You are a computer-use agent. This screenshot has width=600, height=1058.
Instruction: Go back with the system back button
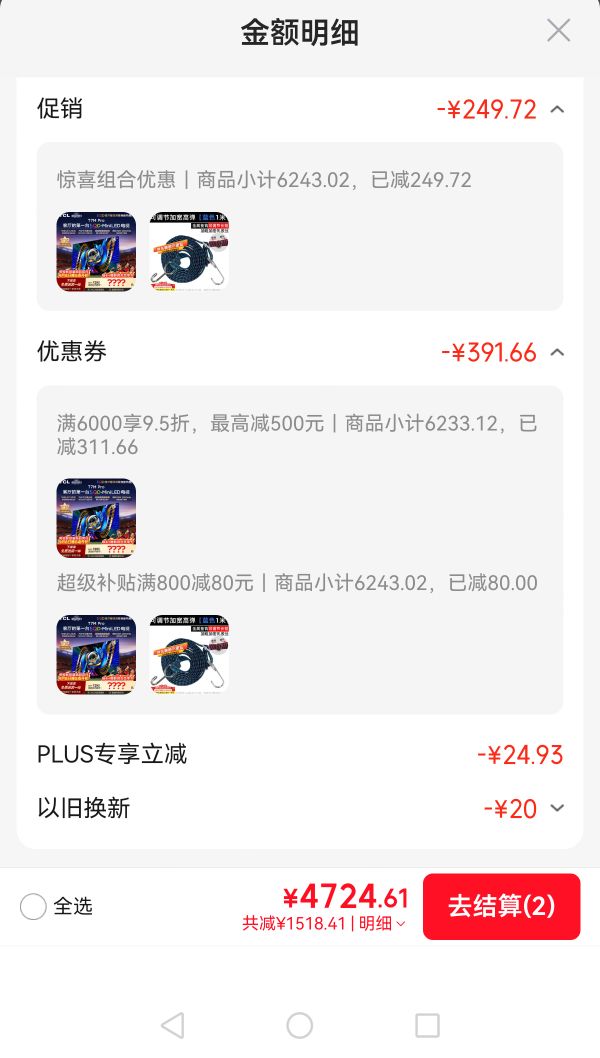pyautogui.click(x=173, y=1026)
